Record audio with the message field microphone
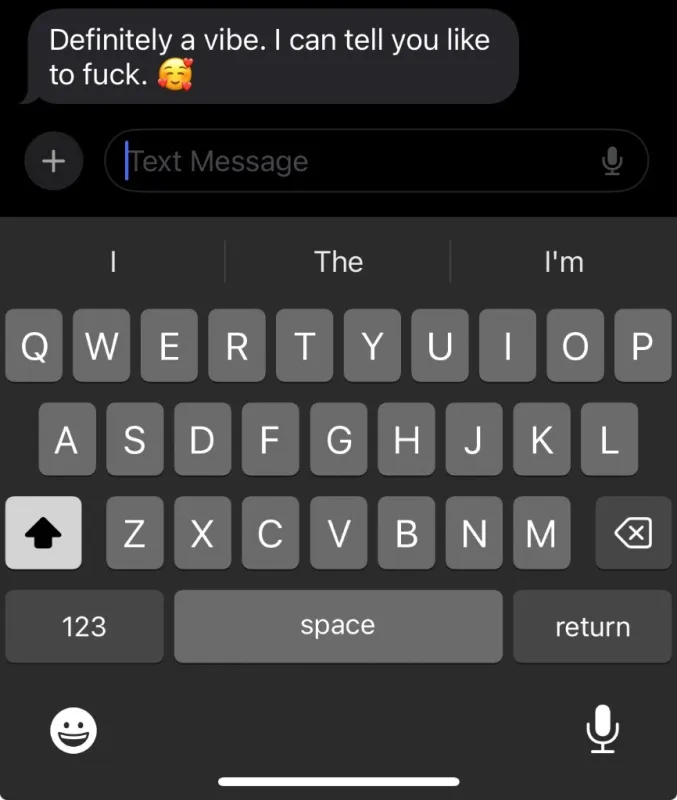 pos(612,161)
